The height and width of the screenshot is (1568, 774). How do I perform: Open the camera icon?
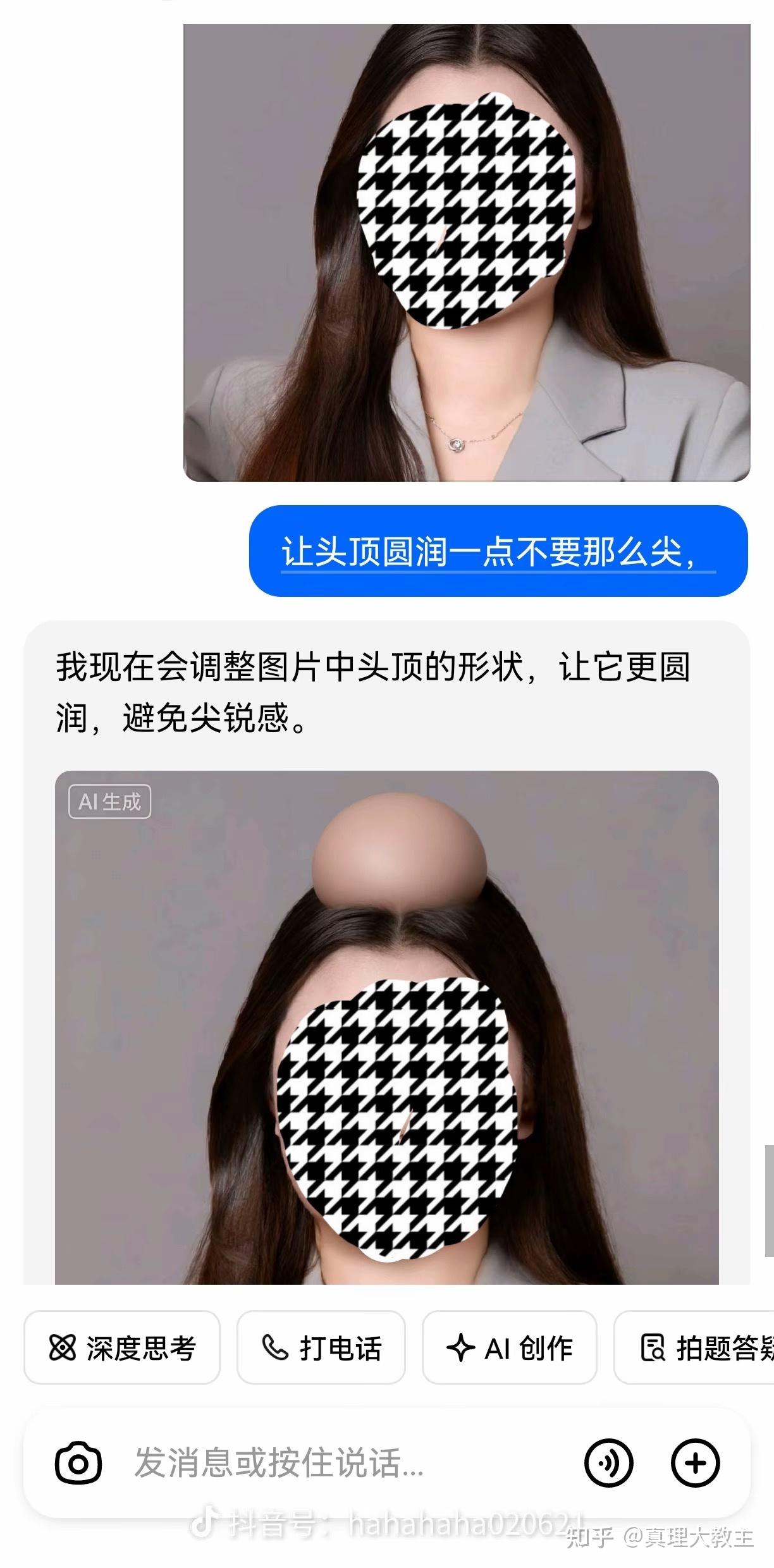[x=78, y=1463]
